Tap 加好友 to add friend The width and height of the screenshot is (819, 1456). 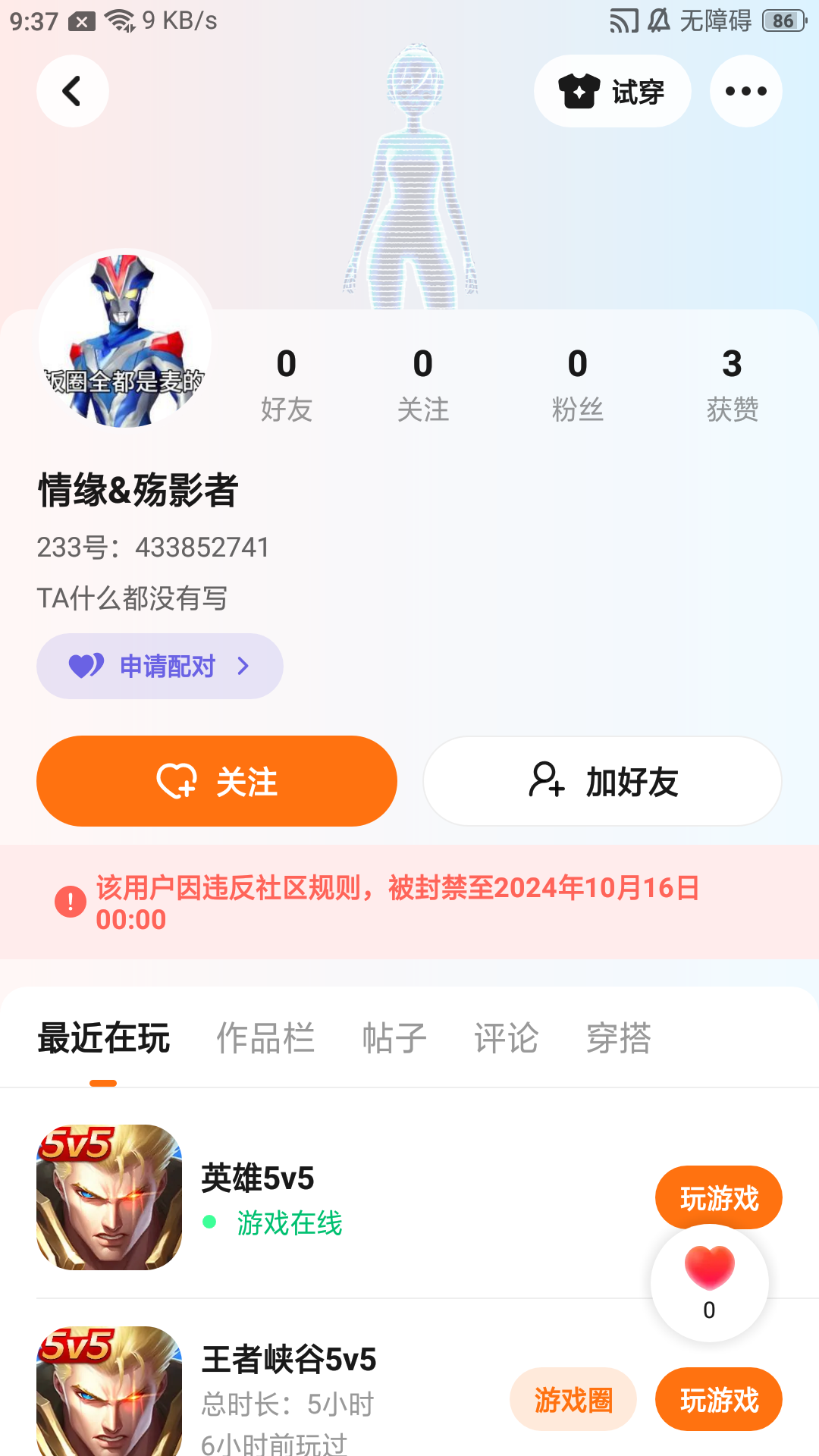(x=602, y=781)
